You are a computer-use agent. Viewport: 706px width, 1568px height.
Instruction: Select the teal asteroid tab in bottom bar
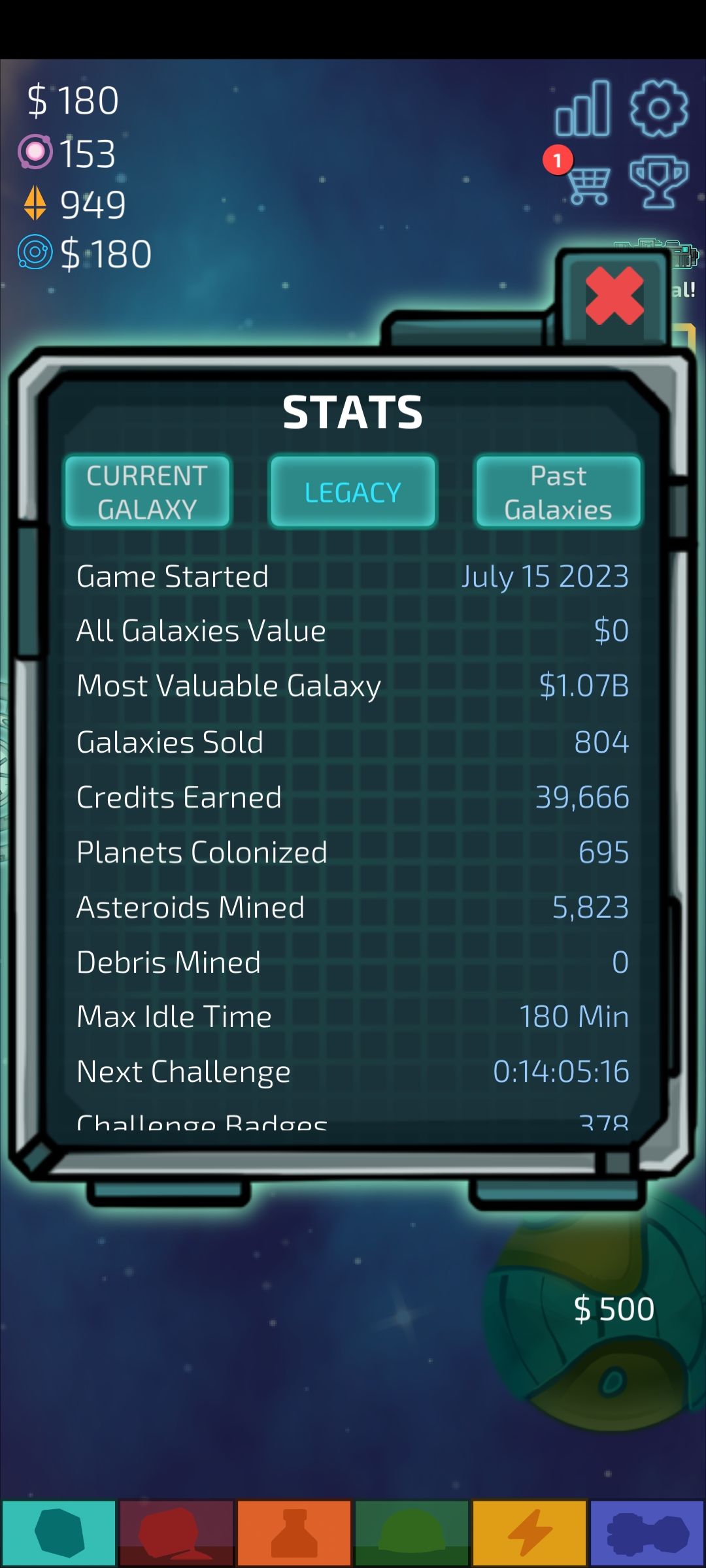59,1533
